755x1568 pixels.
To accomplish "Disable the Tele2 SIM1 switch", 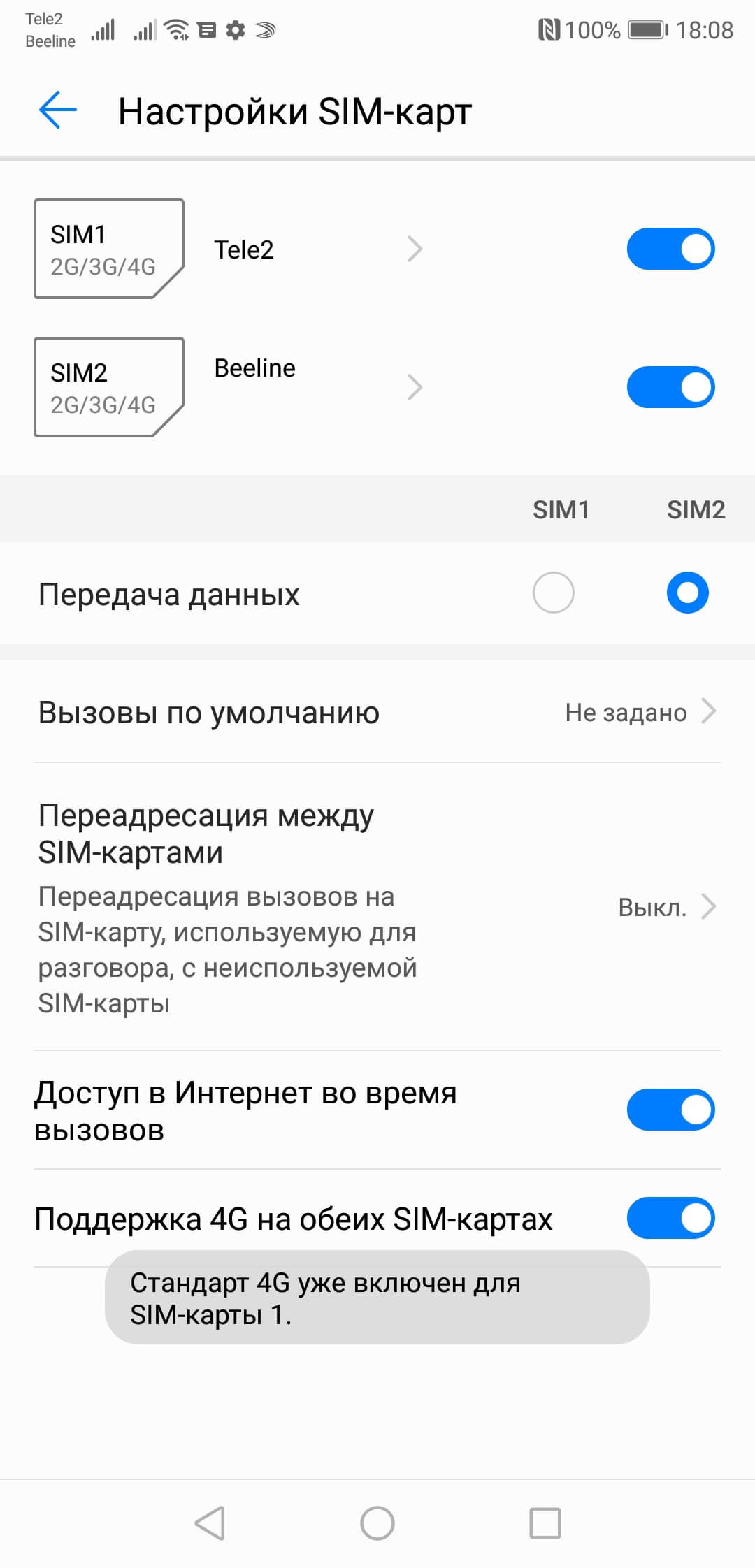I will pos(670,249).
